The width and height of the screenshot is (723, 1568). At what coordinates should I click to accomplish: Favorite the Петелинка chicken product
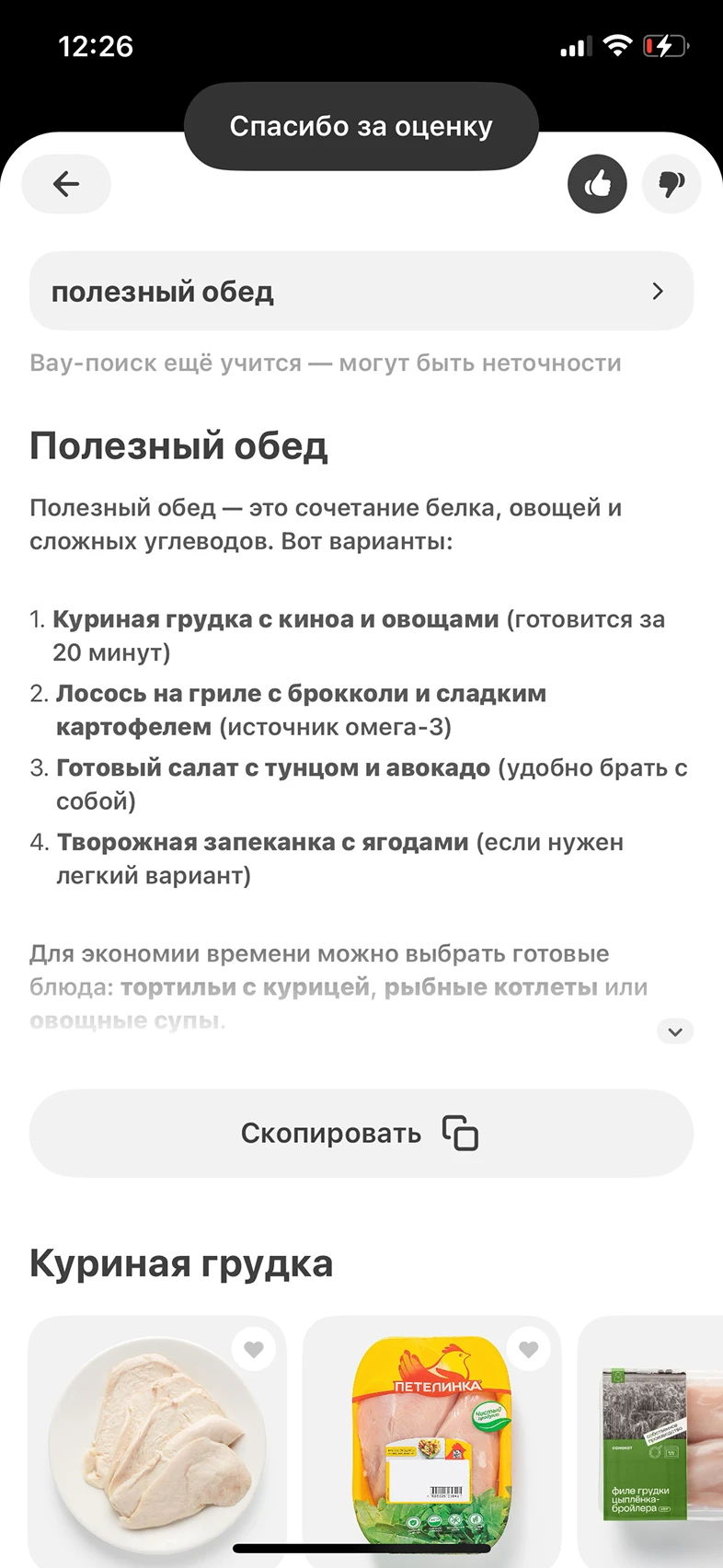528,1350
